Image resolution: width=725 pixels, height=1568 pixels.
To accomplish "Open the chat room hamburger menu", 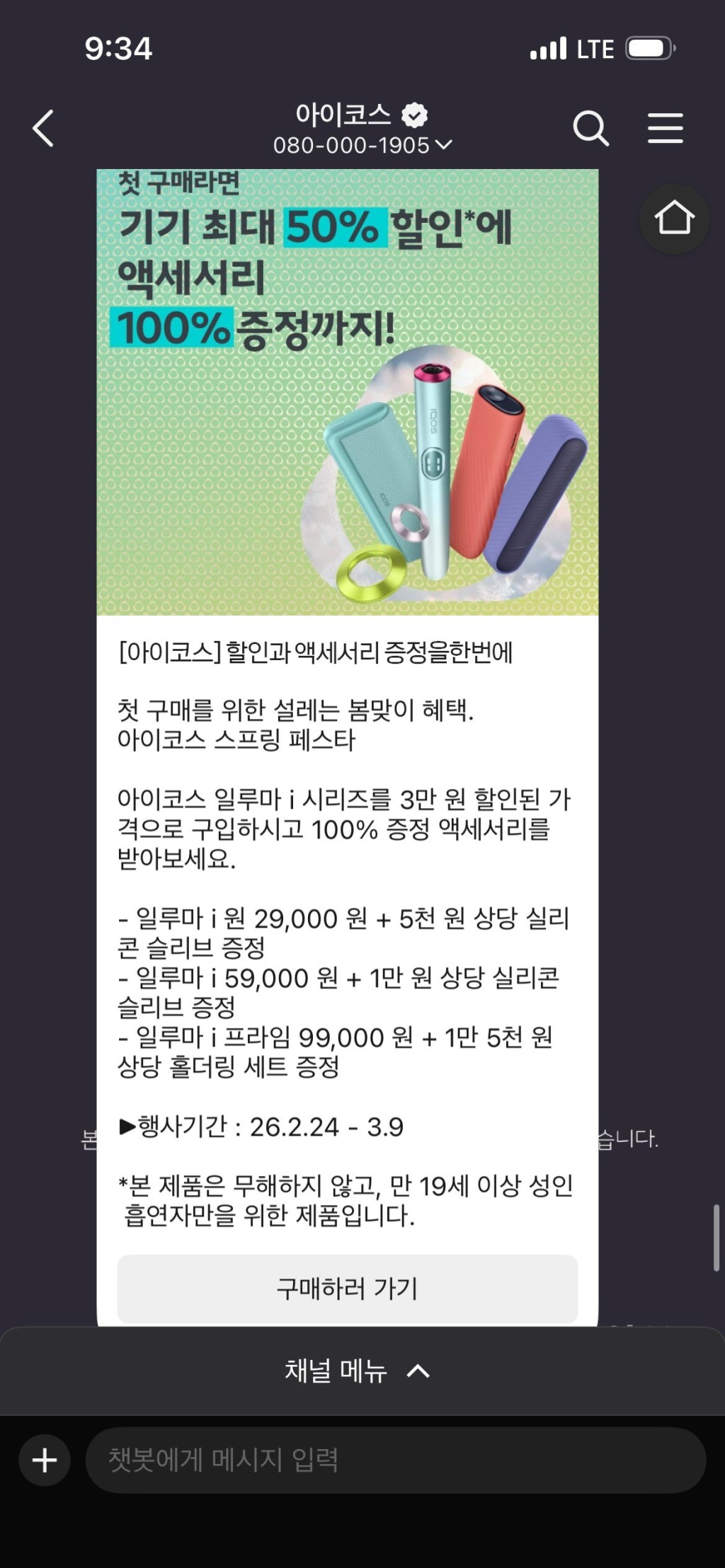I will [x=665, y=129].
